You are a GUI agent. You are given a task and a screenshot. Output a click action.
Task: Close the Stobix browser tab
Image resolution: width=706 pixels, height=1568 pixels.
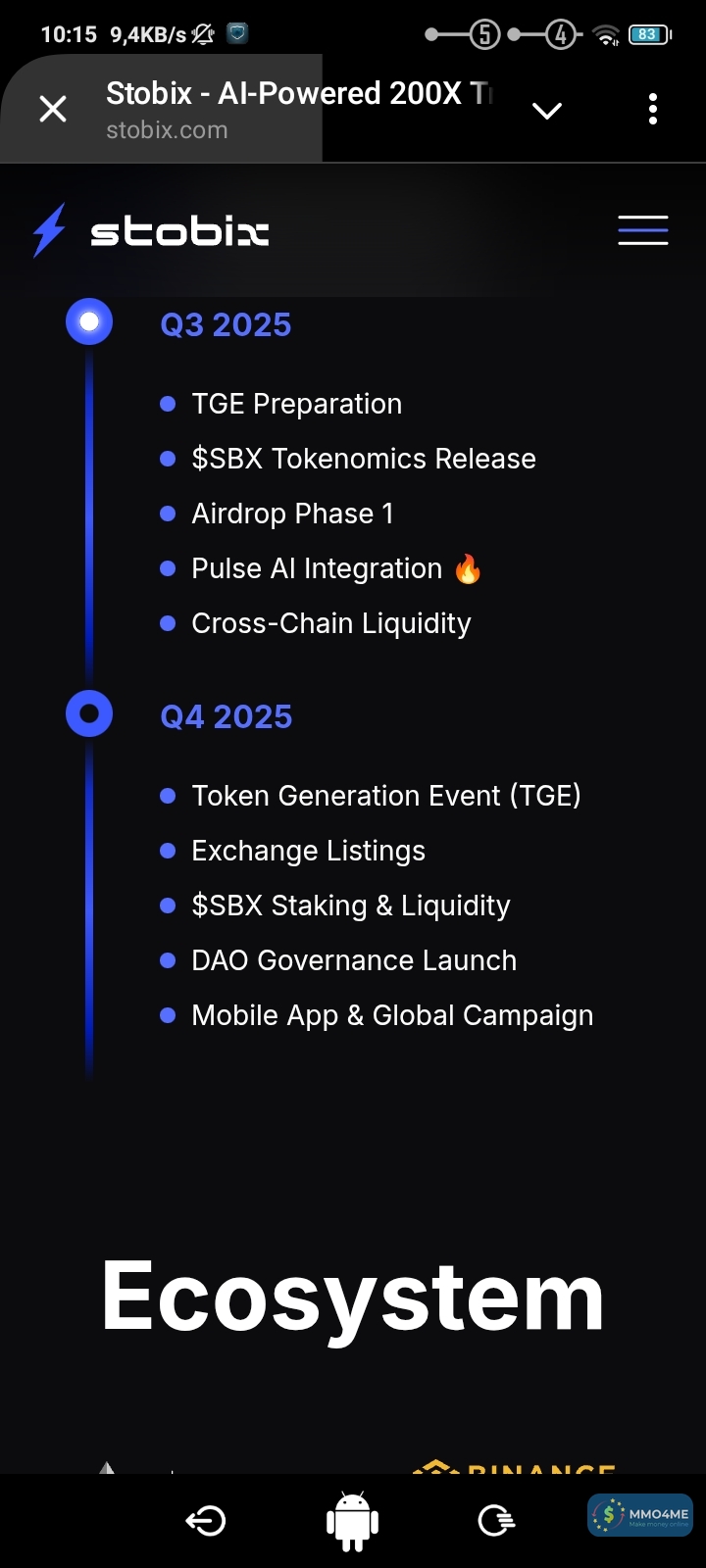(53, 109)
